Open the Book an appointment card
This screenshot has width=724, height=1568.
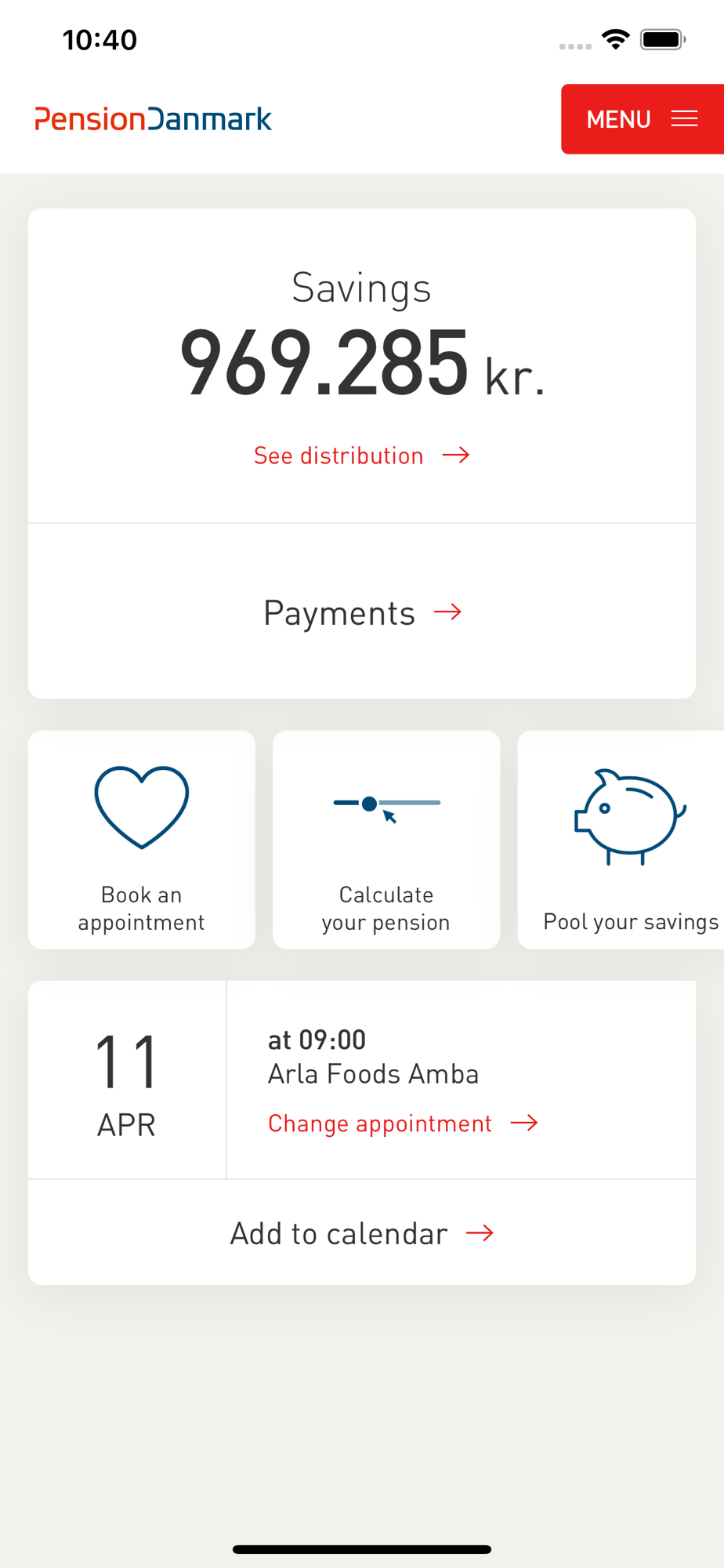pyautogui.click(x=142, y=840)
